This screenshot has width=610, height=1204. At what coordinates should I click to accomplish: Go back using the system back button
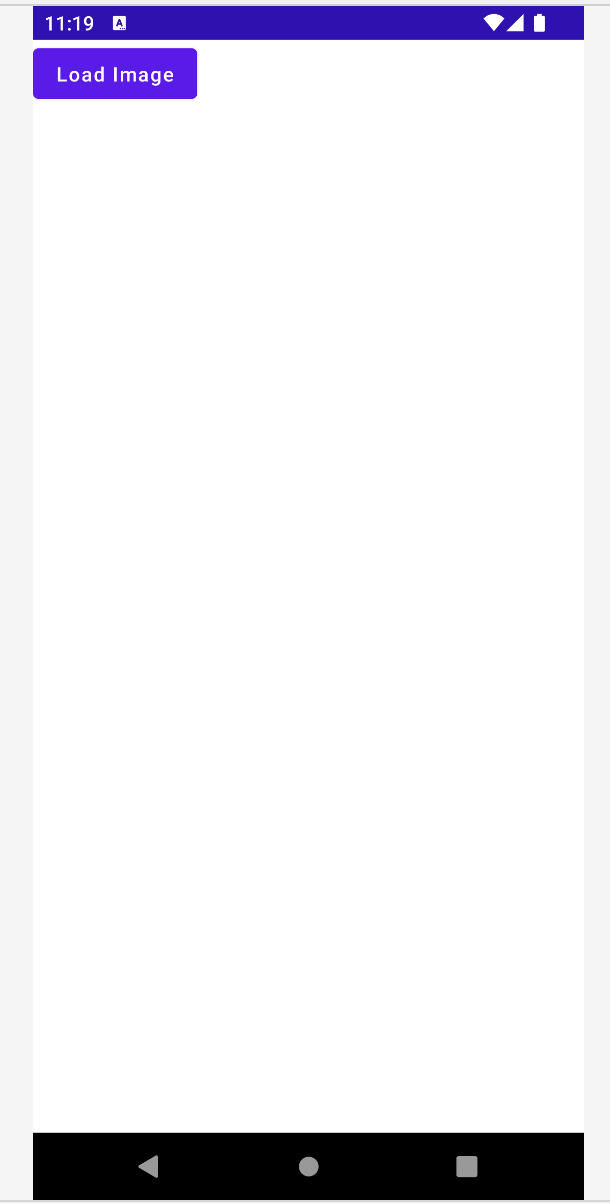point(149,1166)
